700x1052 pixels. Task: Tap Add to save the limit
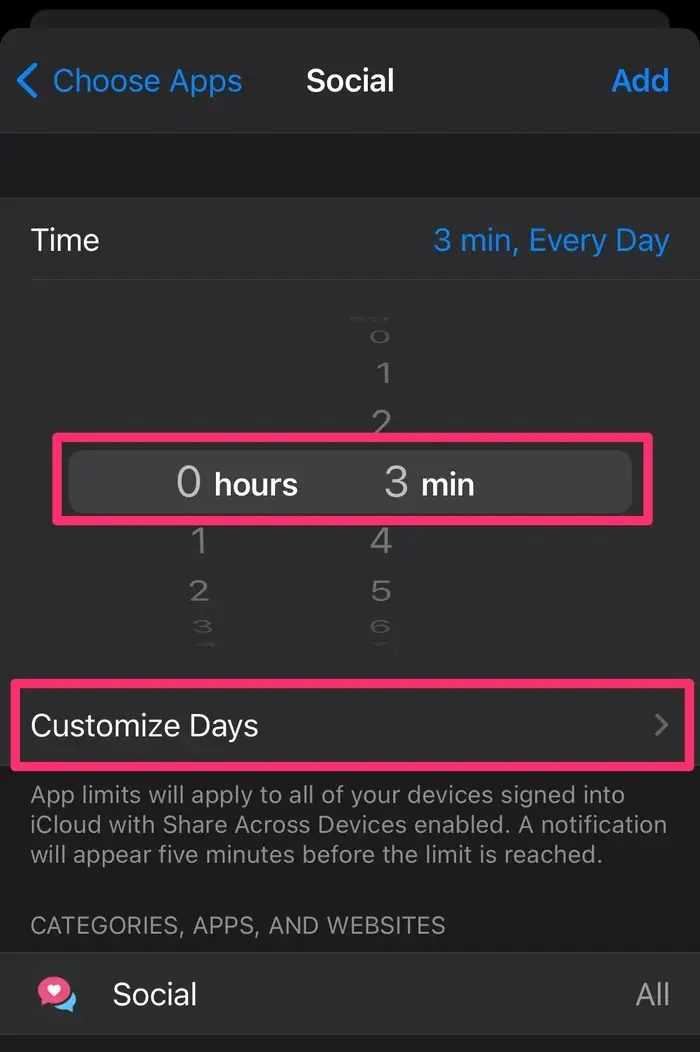tap(639, 81)
